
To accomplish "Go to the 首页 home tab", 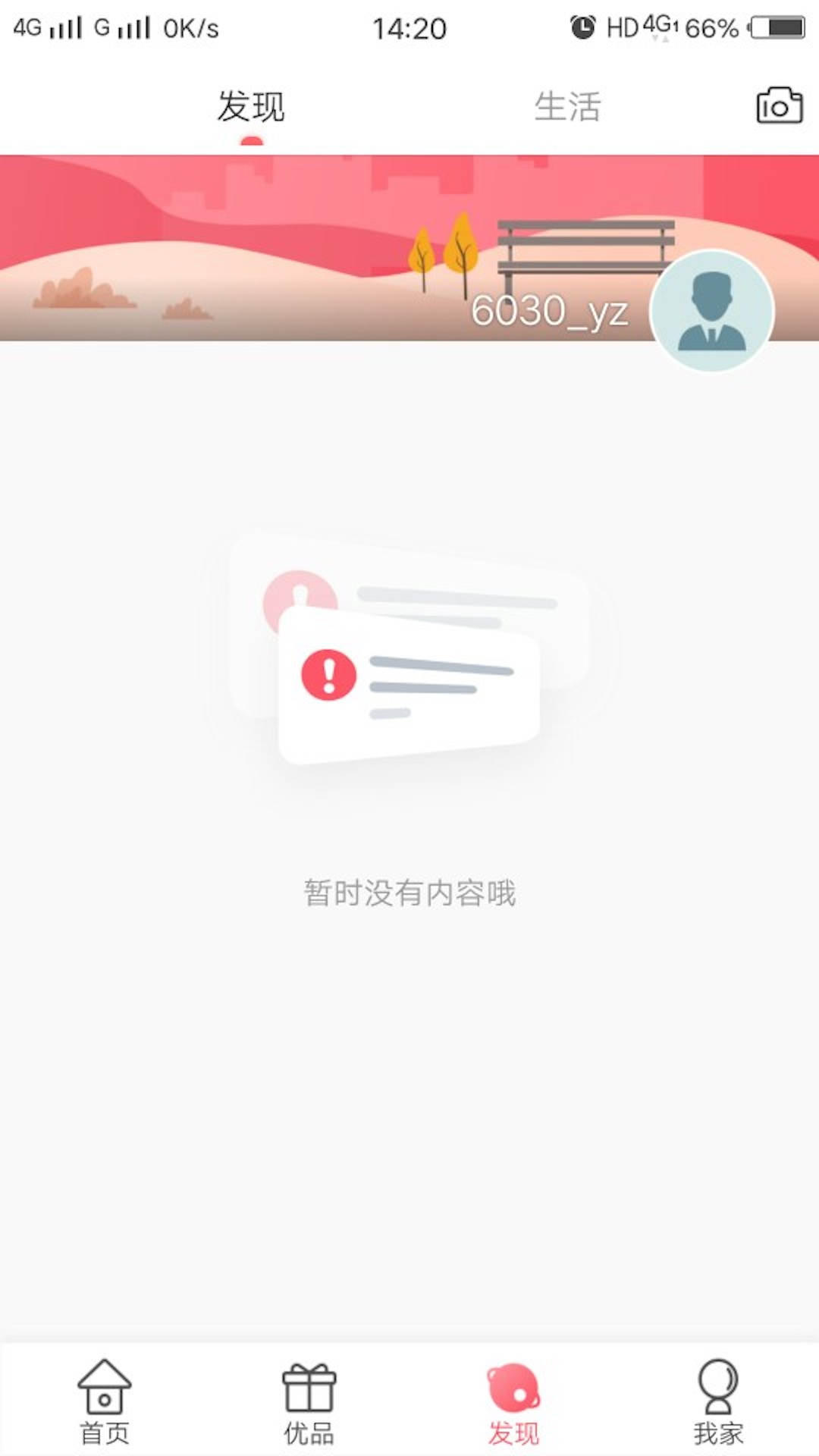I will (105, 1401).
